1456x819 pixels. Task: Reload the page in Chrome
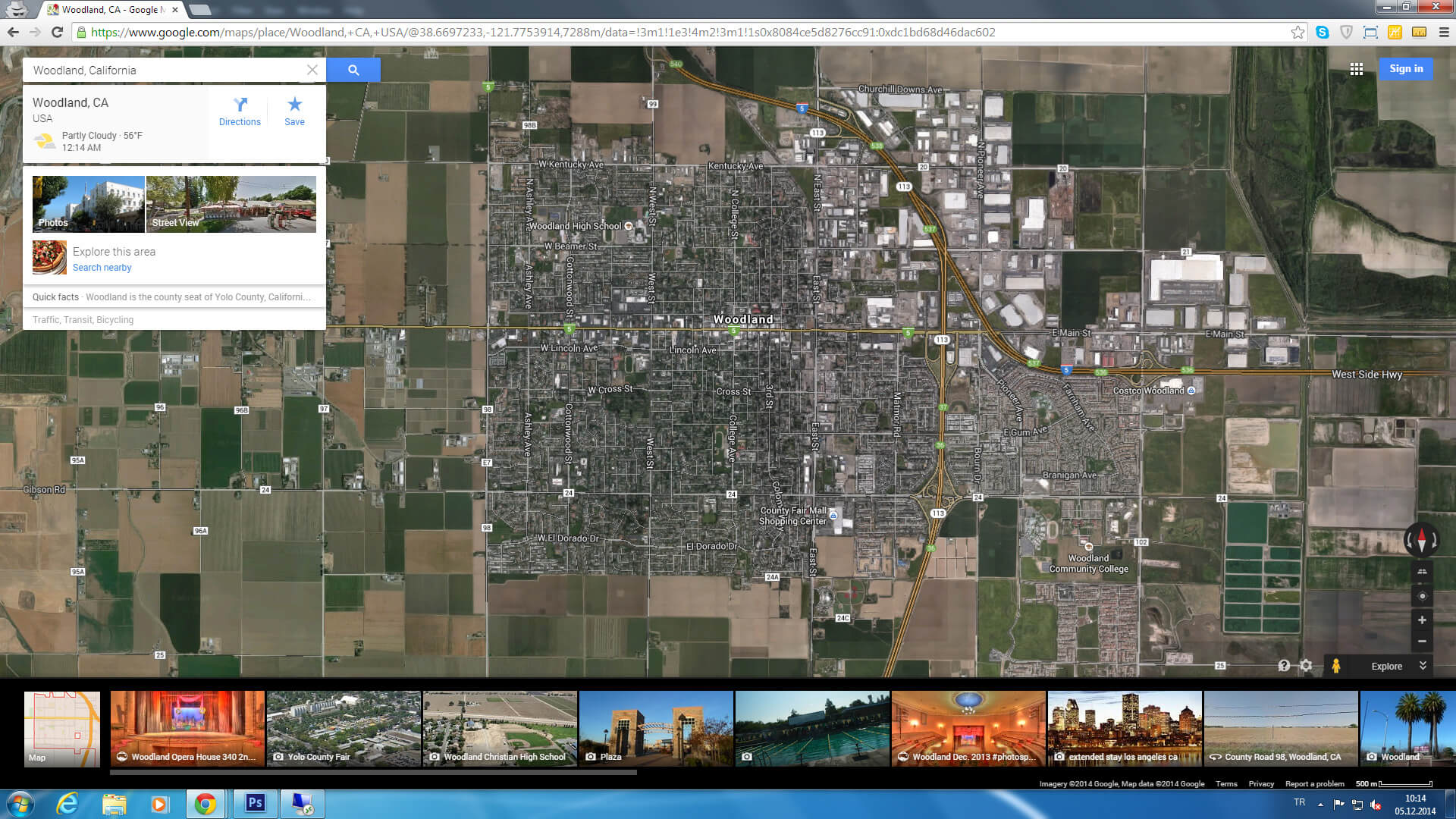(x=57, y=32)
